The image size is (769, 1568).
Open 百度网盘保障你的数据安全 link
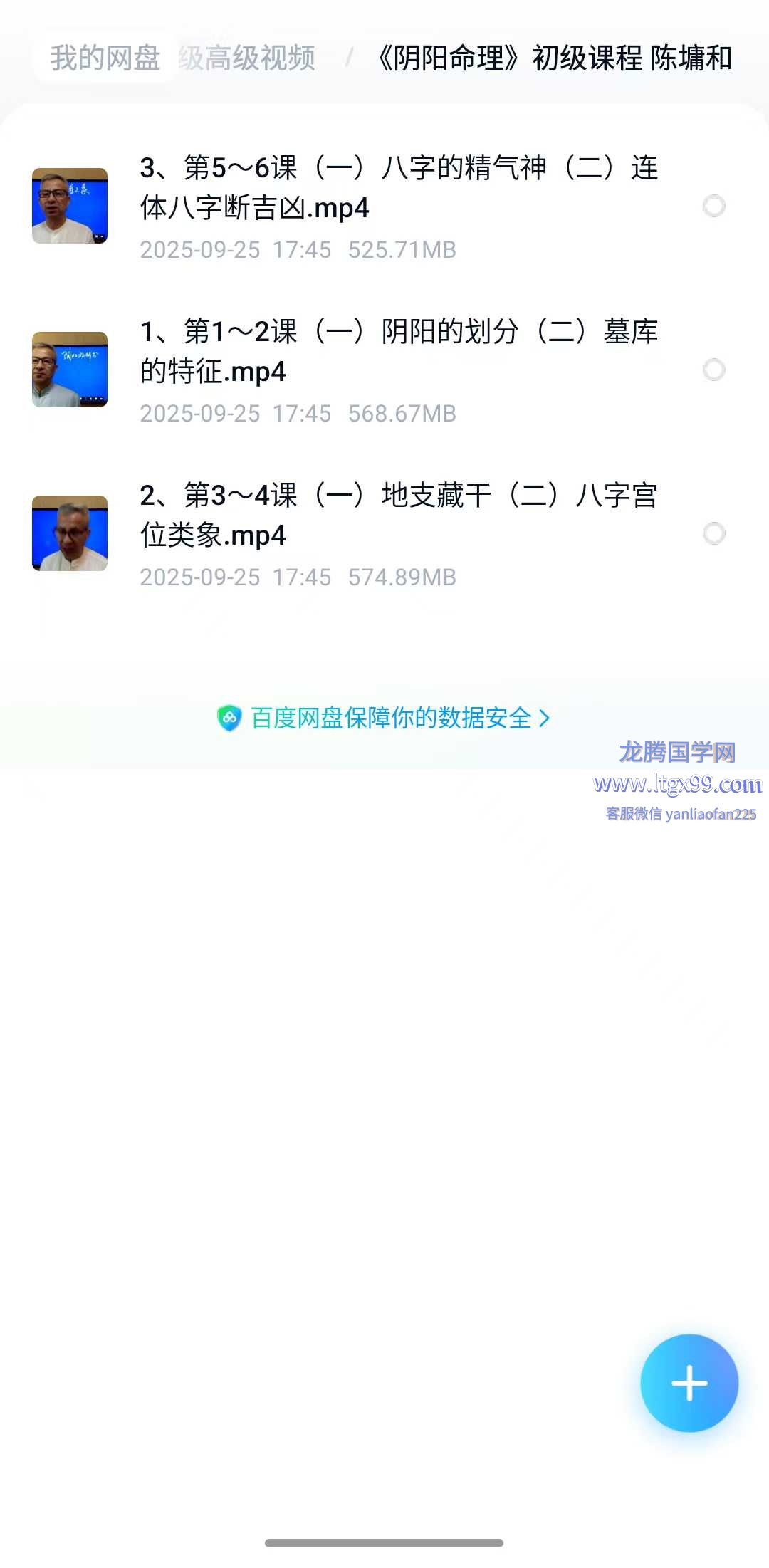(x=384, y=718)
